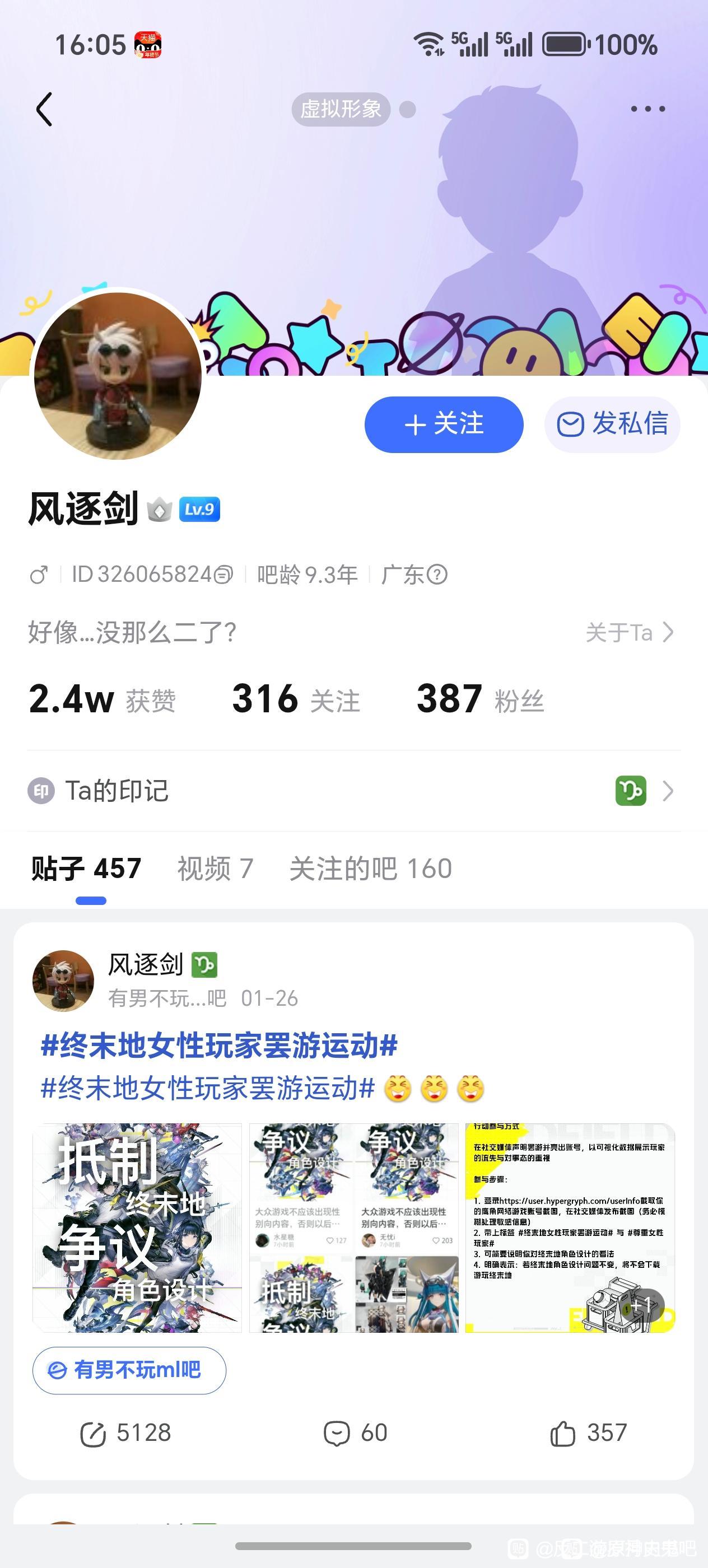This screenshot has height=1568, width=708.
Task: Open the 60 comments on the post
Action: (x=355, y=1434)
